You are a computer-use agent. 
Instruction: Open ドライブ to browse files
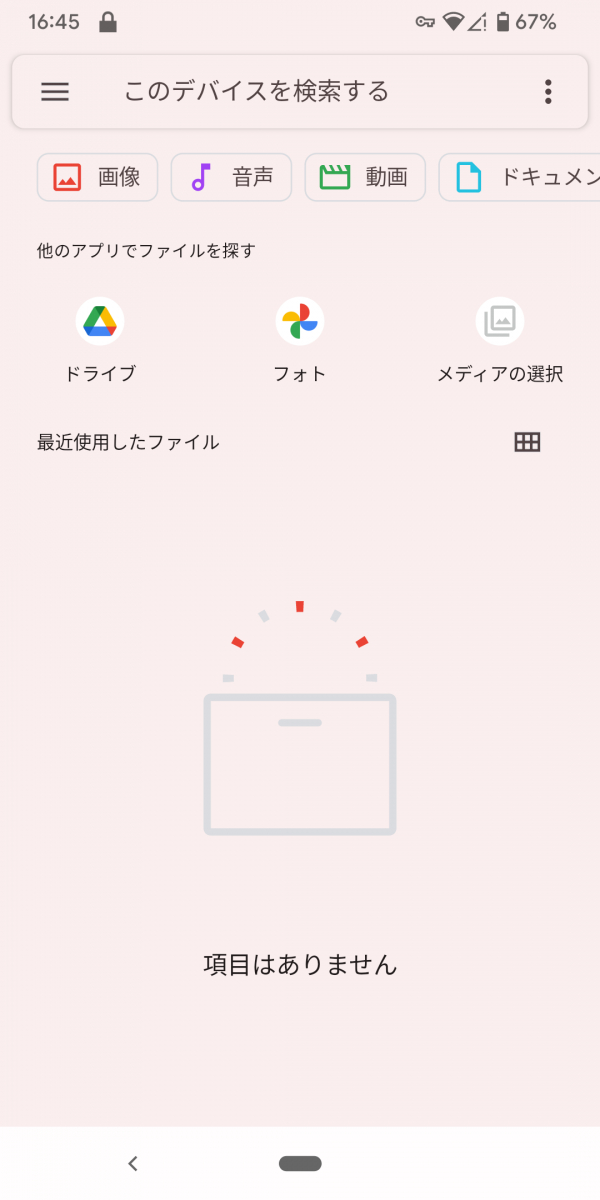100,341
